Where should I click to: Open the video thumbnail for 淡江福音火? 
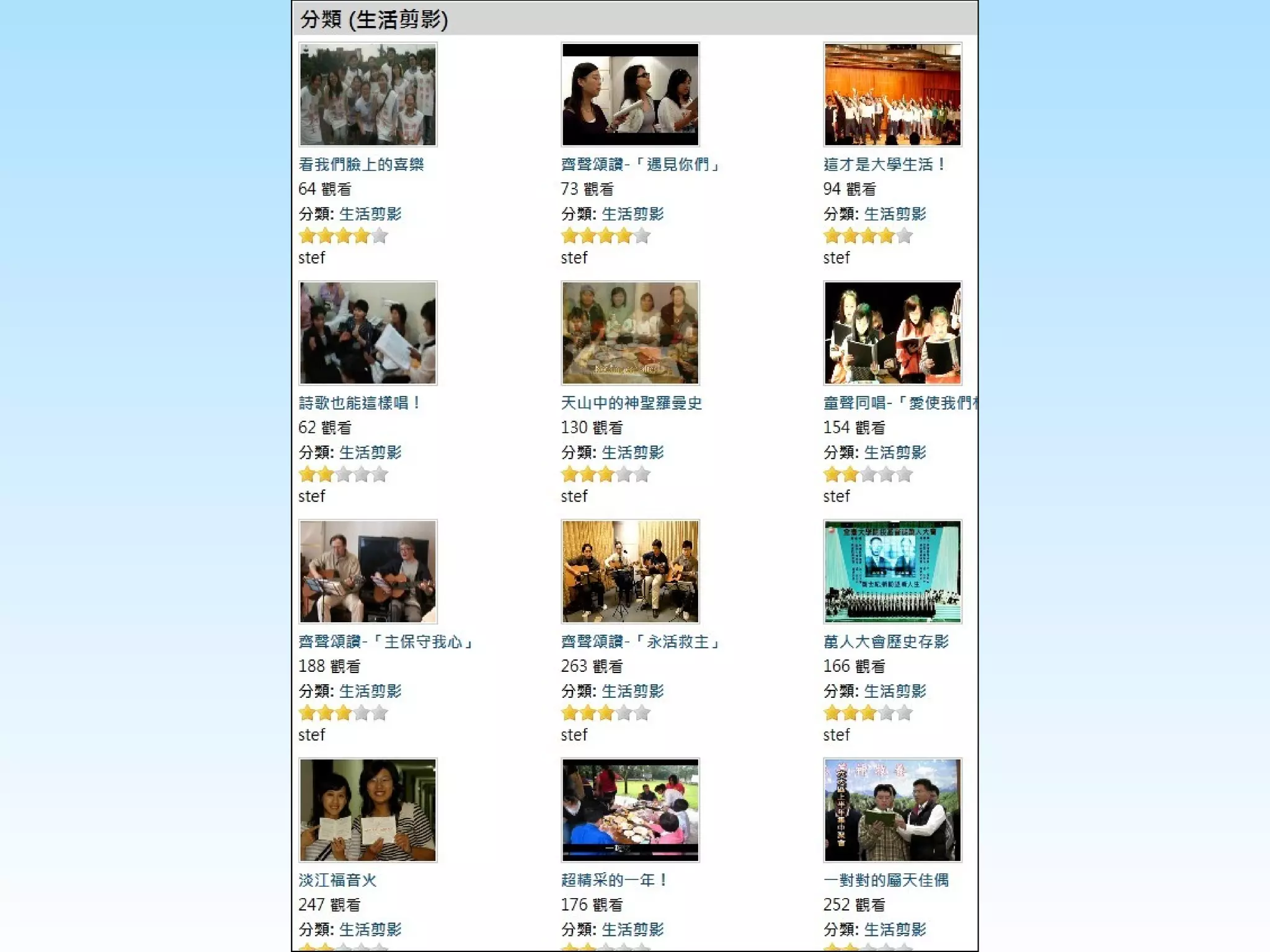point(368,810)
